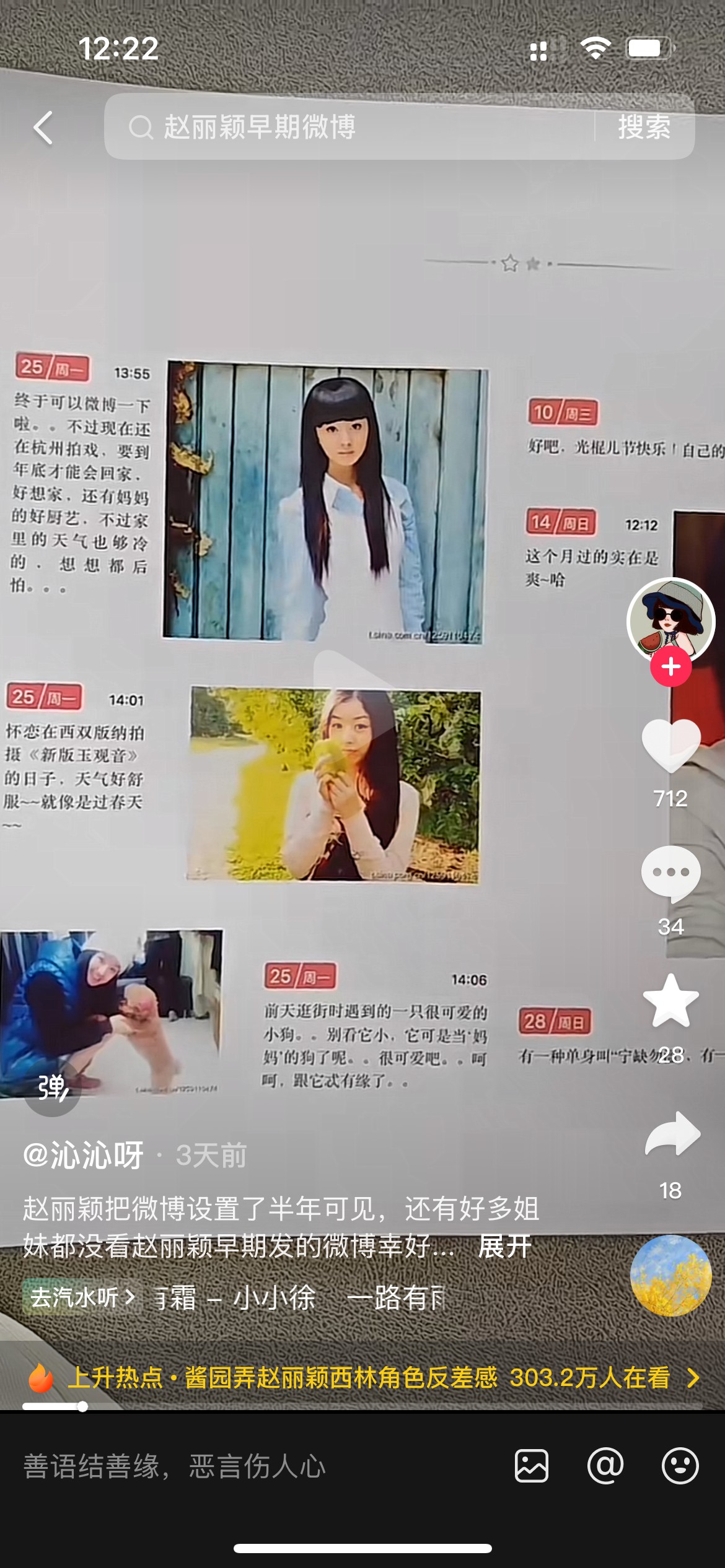The image size is (725, 1568).
Task: Attach an image to the comment
Action: 532,1466
